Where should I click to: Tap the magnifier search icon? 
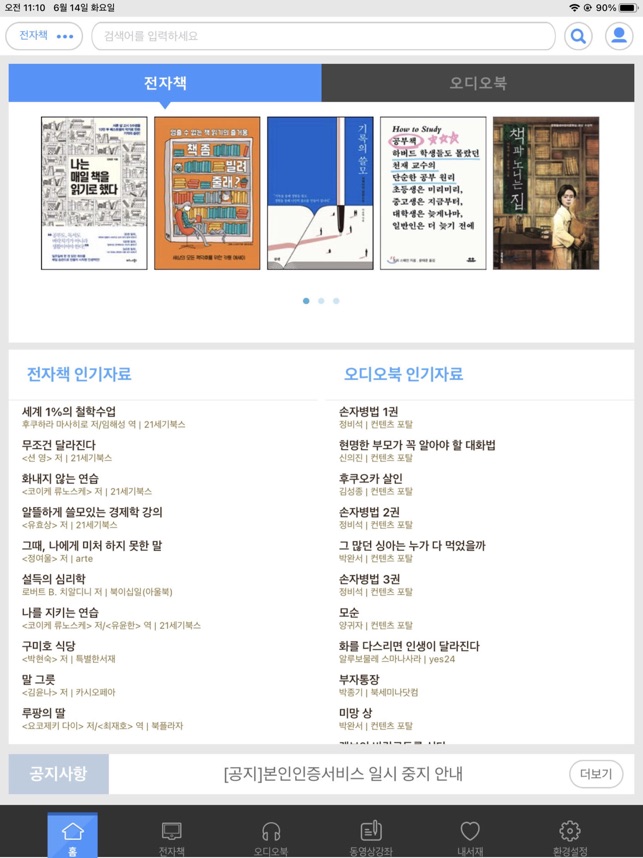(578, 36)
